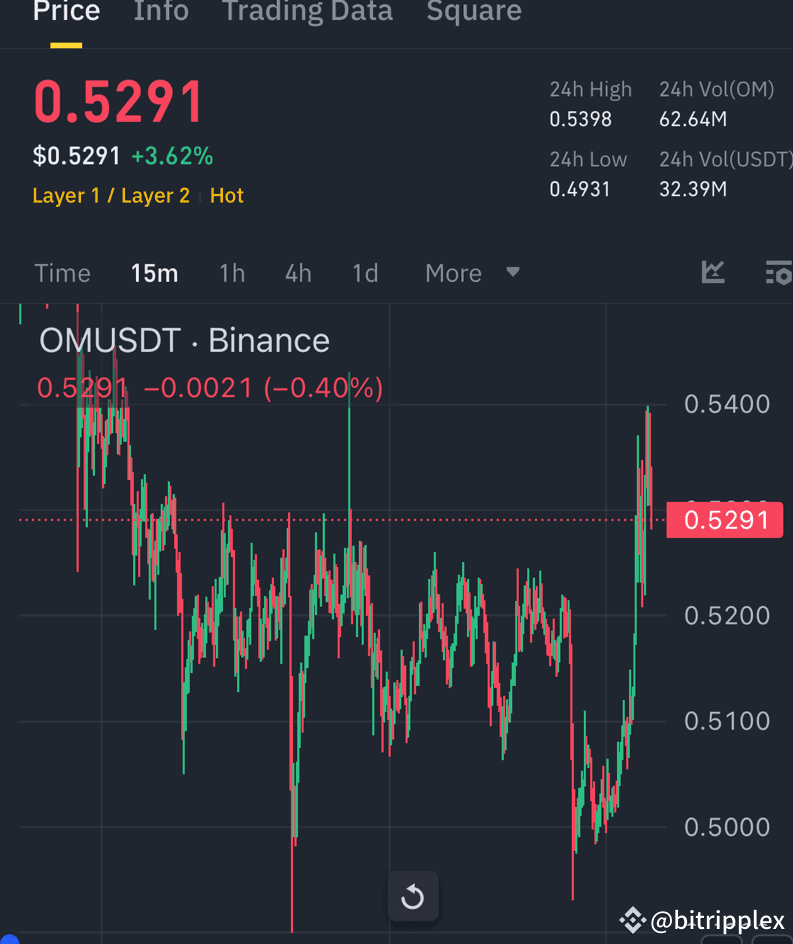Click the Hot tag label
Viewport: 793px width, 944px height.
(x=227, y=195)
